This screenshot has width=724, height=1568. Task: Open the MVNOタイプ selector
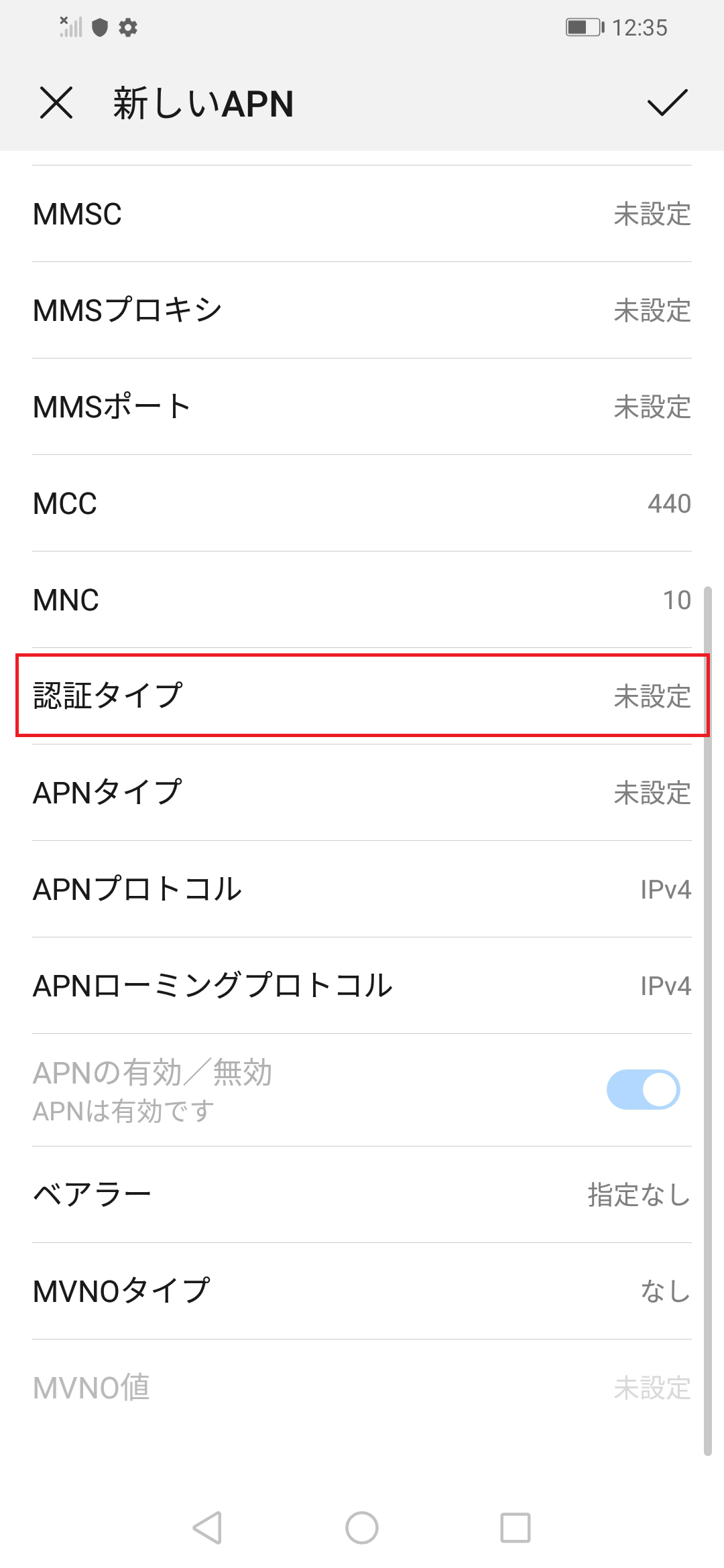point(362,1291)
